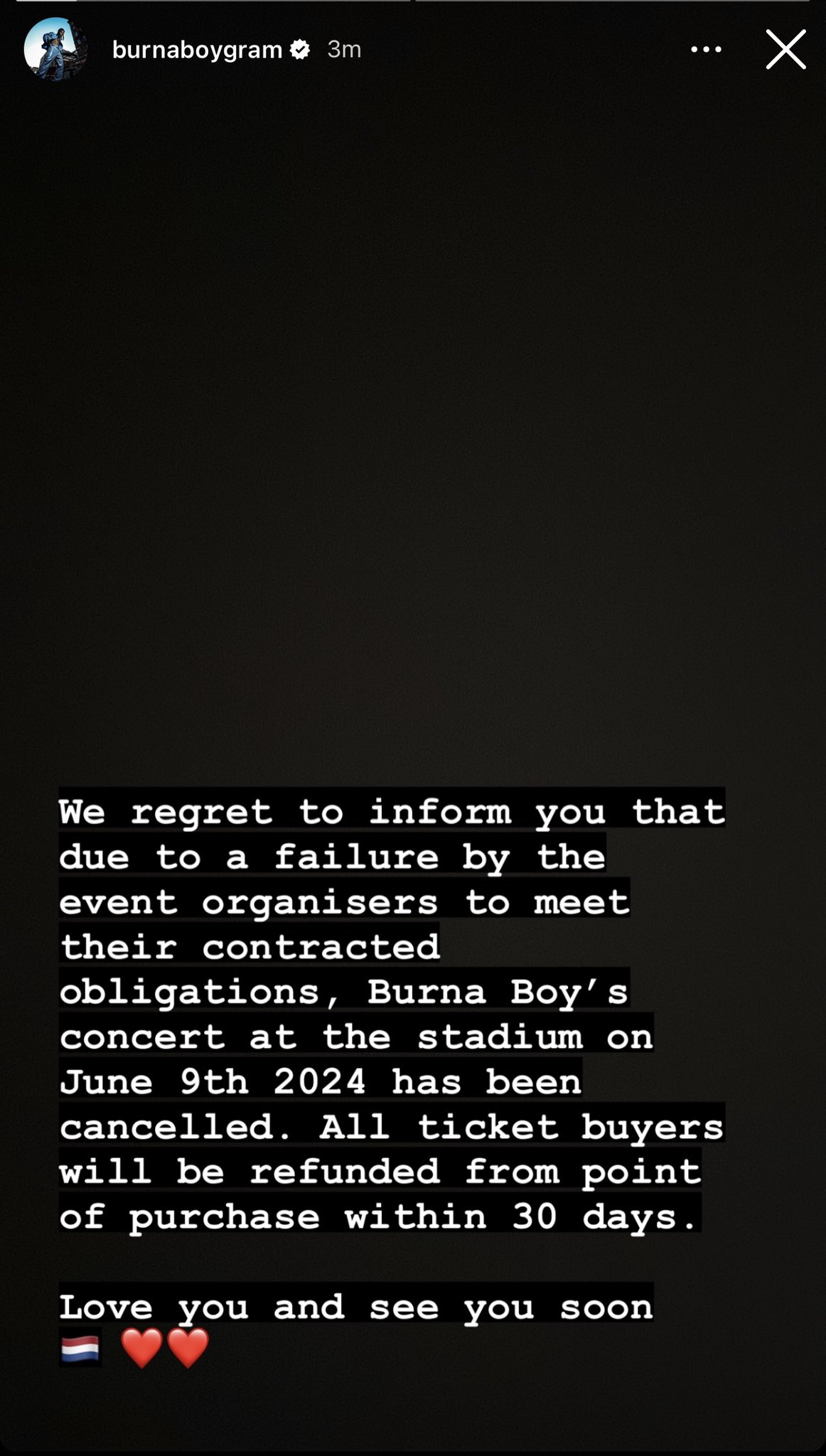
Task: Open burnaboygram's profile picture
Action: [x=55, y=50]
